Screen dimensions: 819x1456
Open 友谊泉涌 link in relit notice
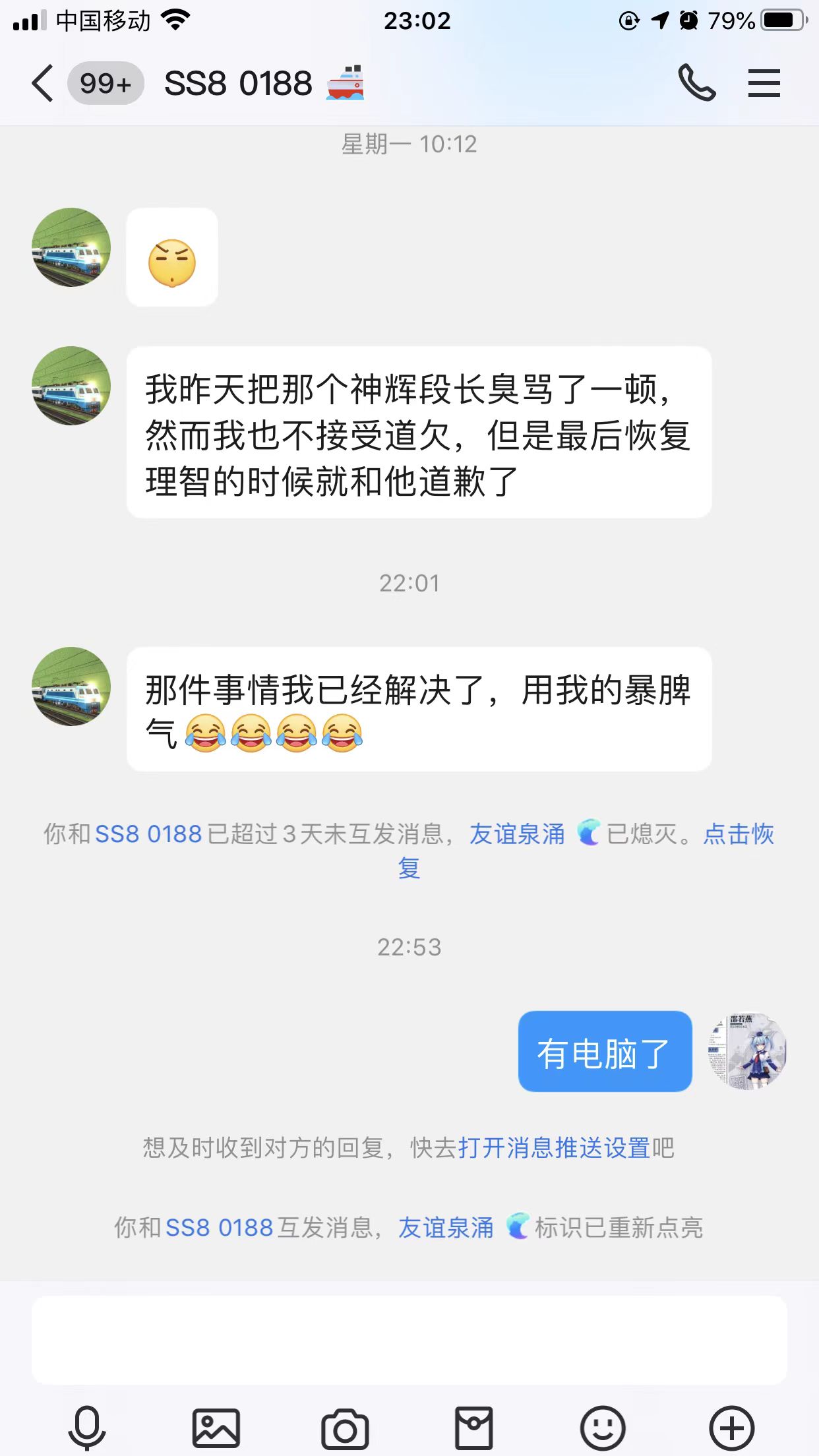coord(446,1228)
